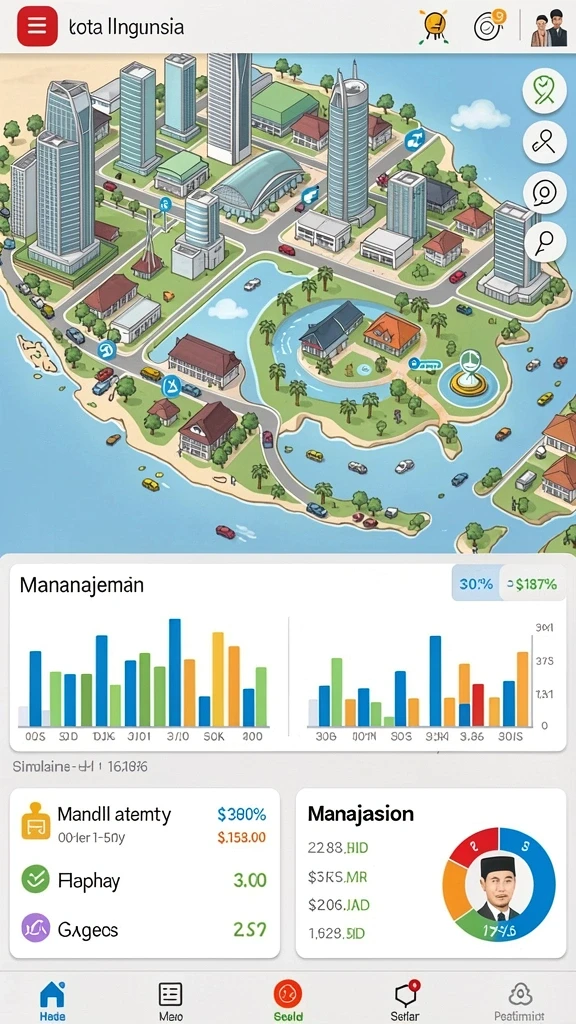Viewport: 576px width, 1024px height.
Task: Select the 30% chip in Mananajeman
Action: tap(476, 584)
